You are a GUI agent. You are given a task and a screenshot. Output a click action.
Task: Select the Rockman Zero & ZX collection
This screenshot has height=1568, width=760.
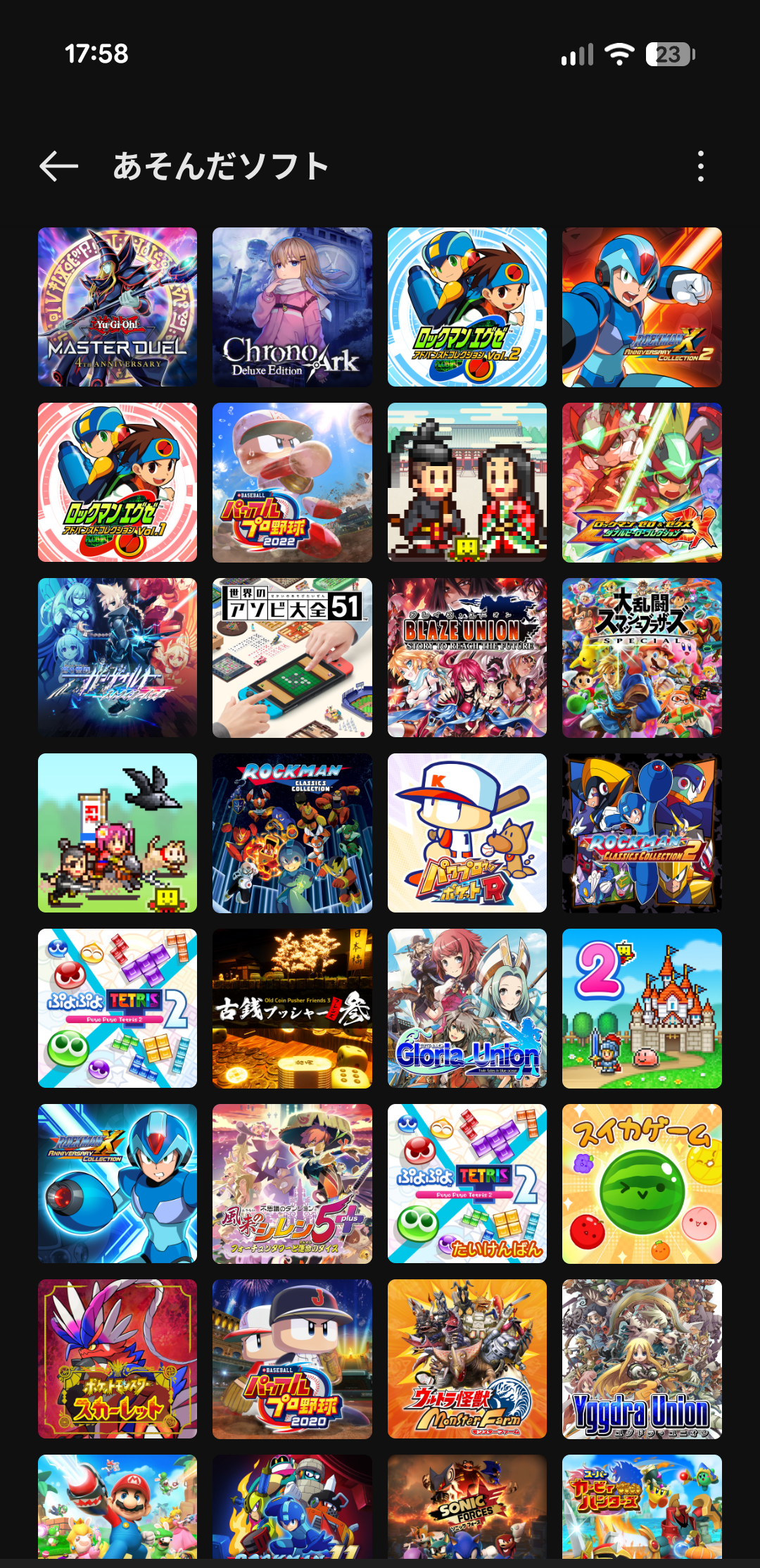pos(641,482)
